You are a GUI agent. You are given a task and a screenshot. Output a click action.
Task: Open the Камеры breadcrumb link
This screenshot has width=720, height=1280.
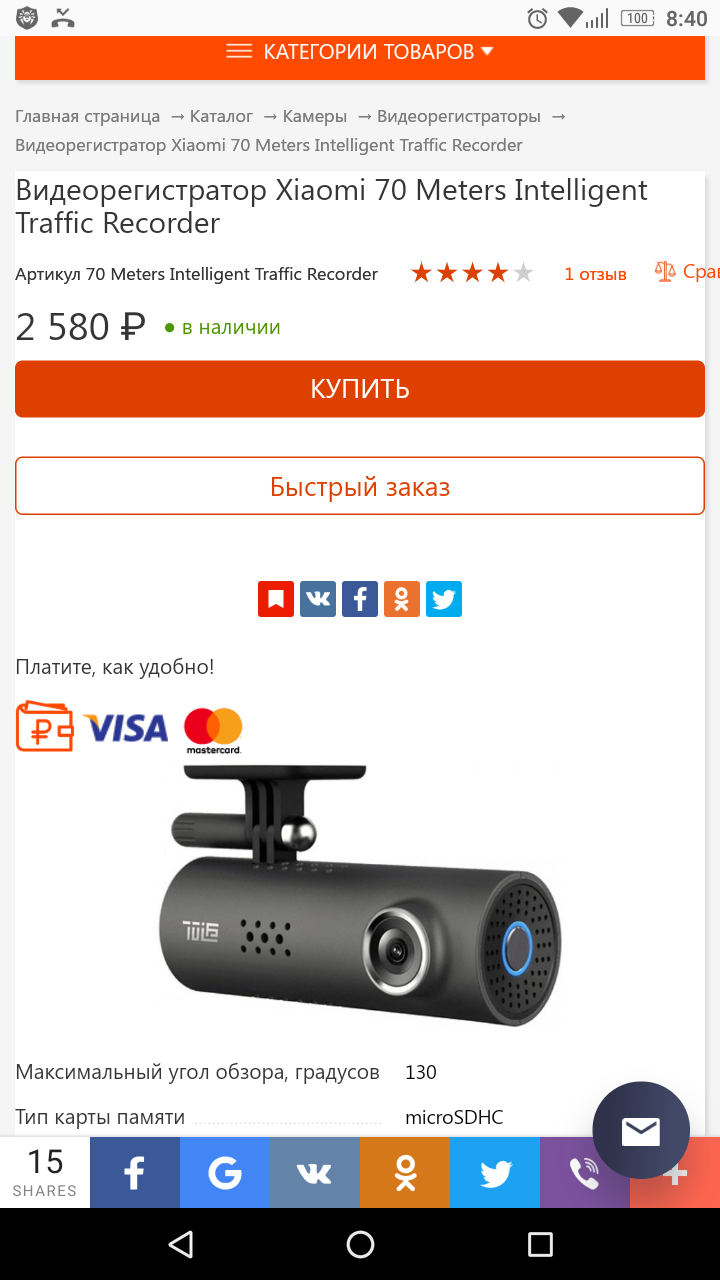click(314, 116)
